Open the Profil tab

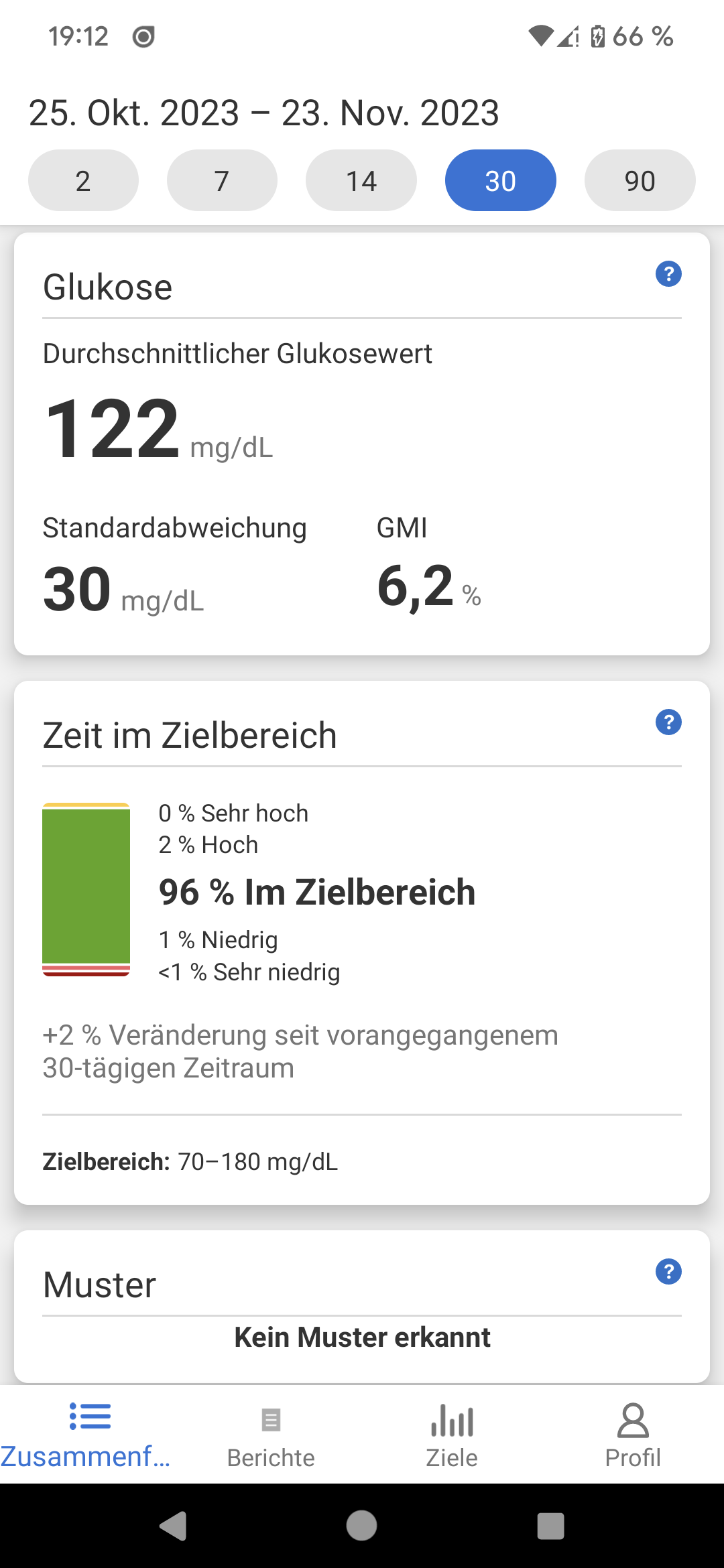click(633, 1435)
